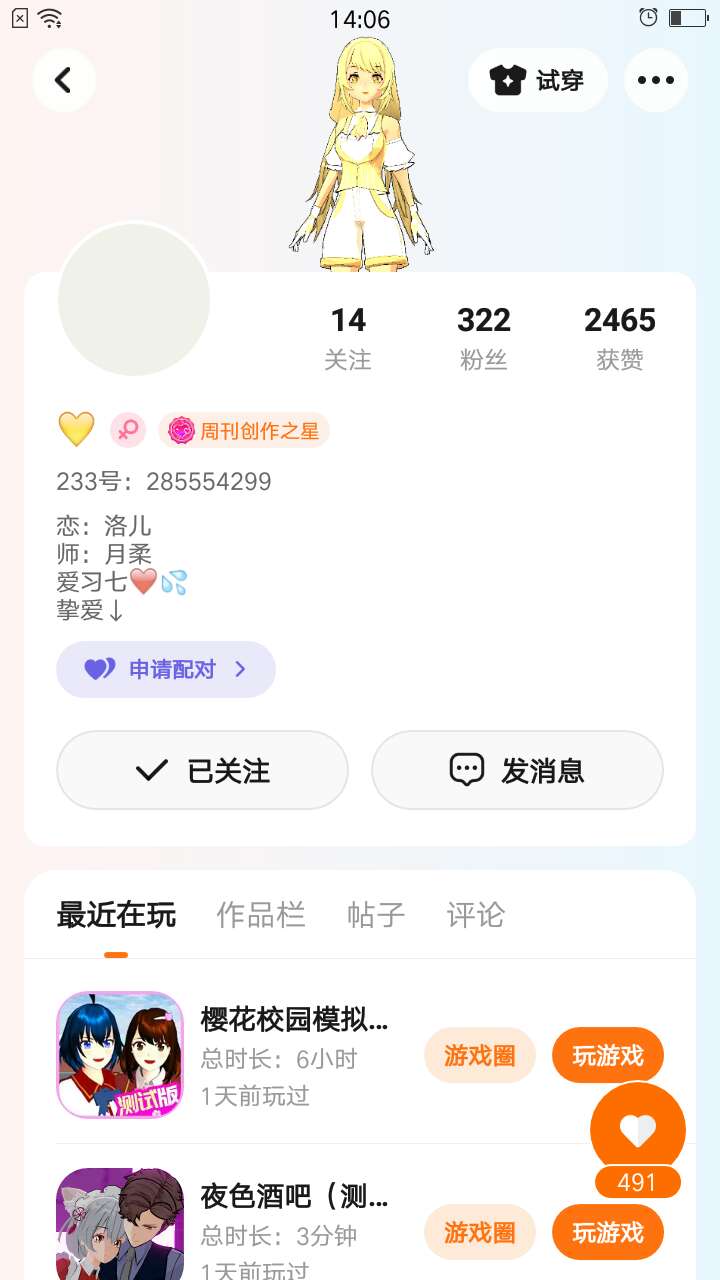The width and height of the screenshot is (720, 1280).
Task: Like the profile with the heart button
Action: (638, 1131)
